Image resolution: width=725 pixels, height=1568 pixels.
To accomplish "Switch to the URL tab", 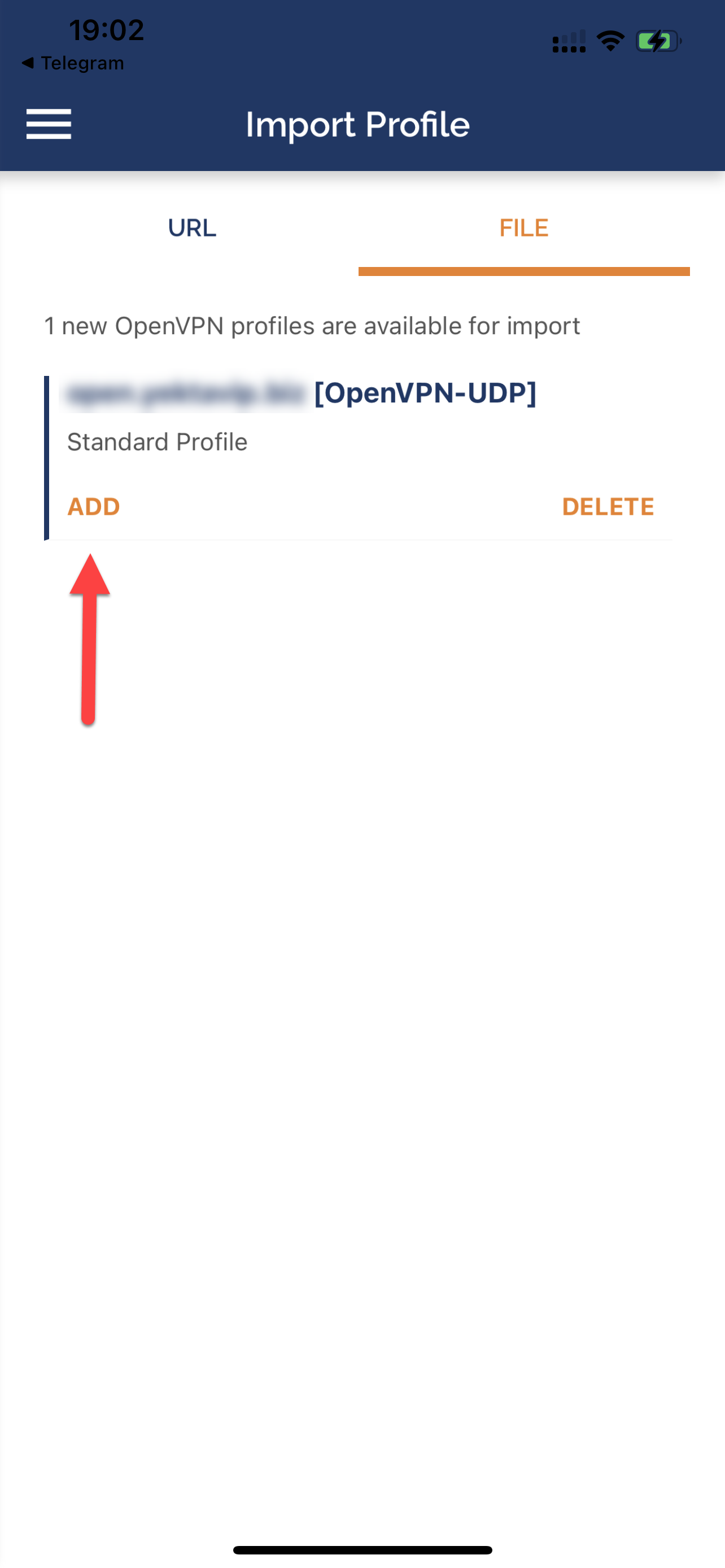I will (192, 228).
